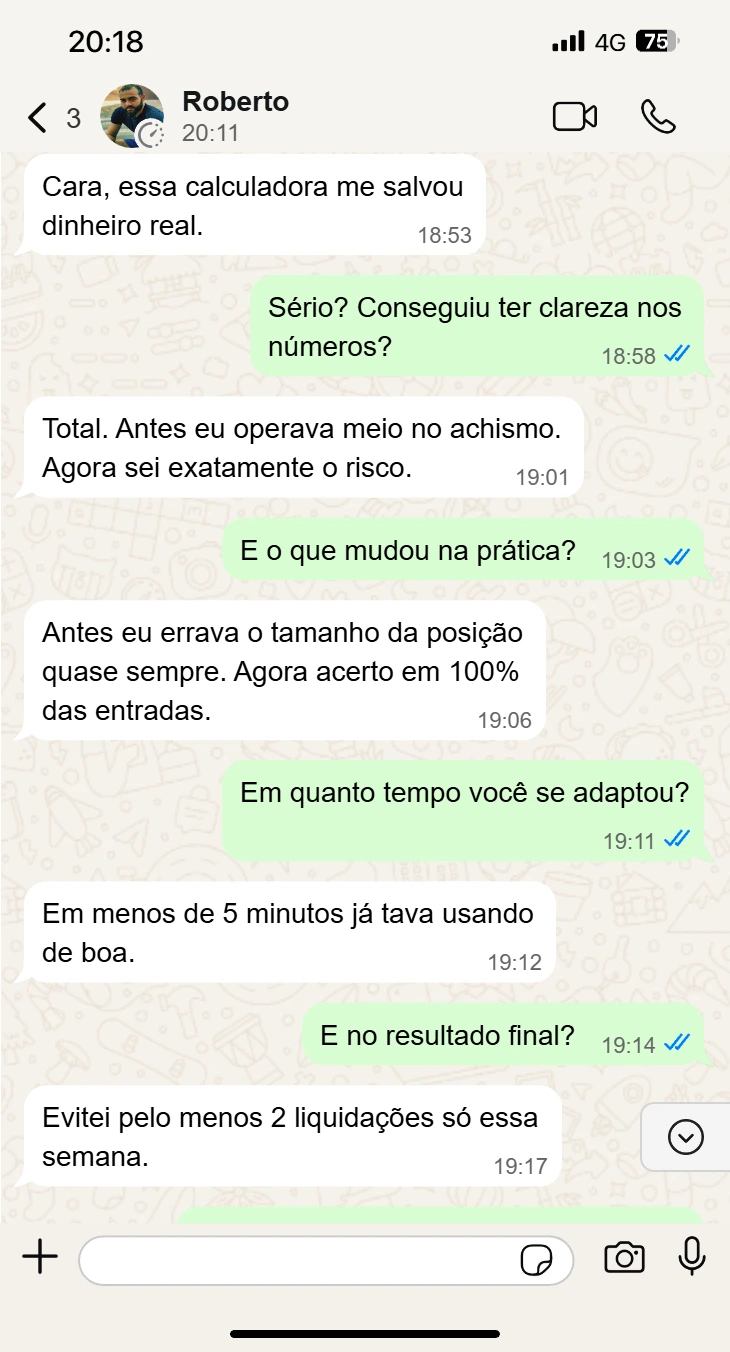
Task: Go back to the chat list
Action: pyautogui.click(x=38, y=118)
